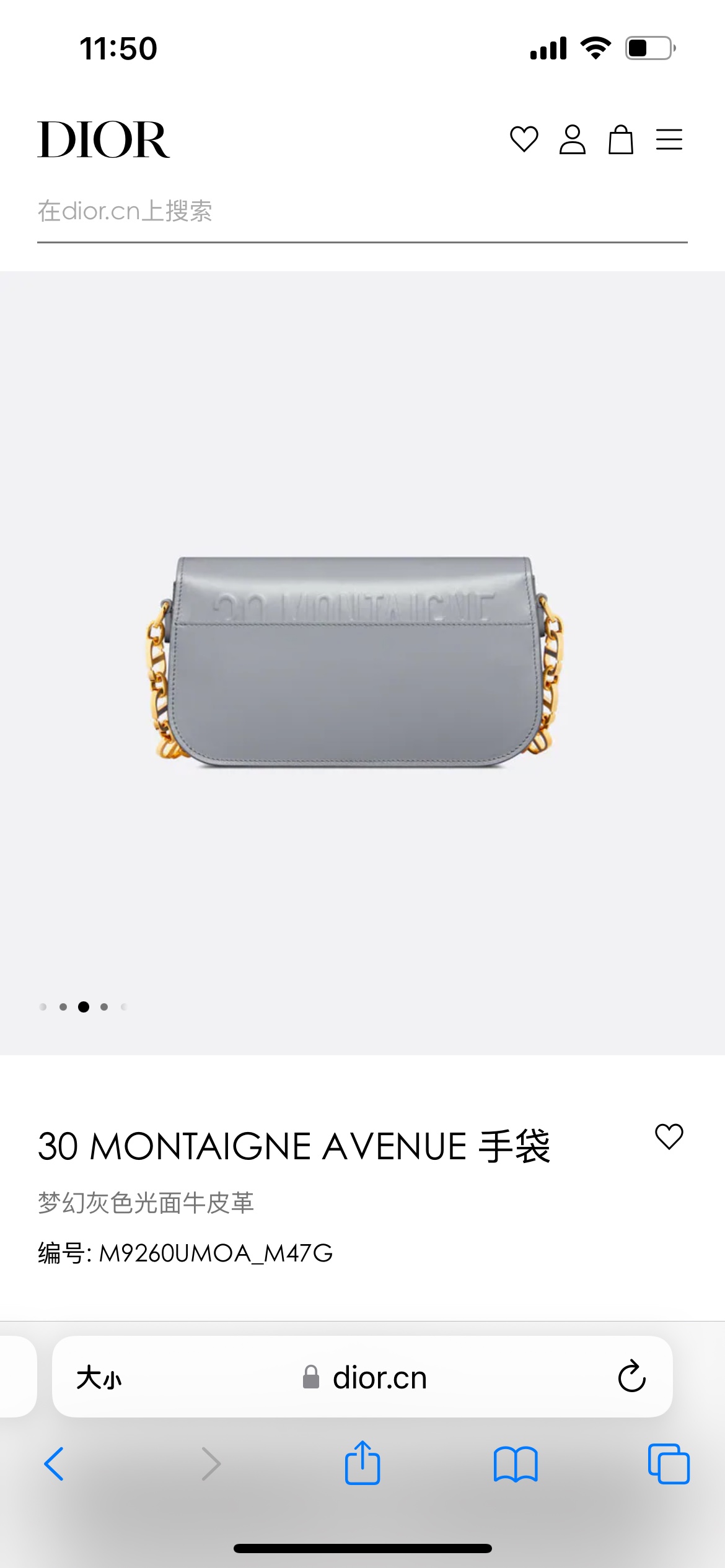Viewport: 725px width, 1568px height.
Task: Reload the dior.cn page
Action: point(631,1377)
